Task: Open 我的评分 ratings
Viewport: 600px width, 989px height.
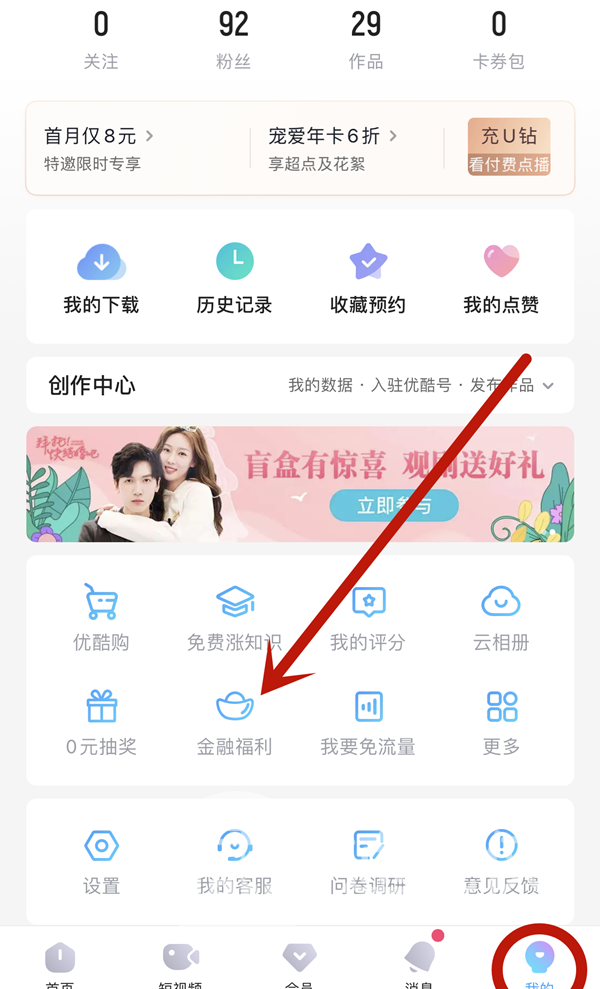Action: [367, 617]
